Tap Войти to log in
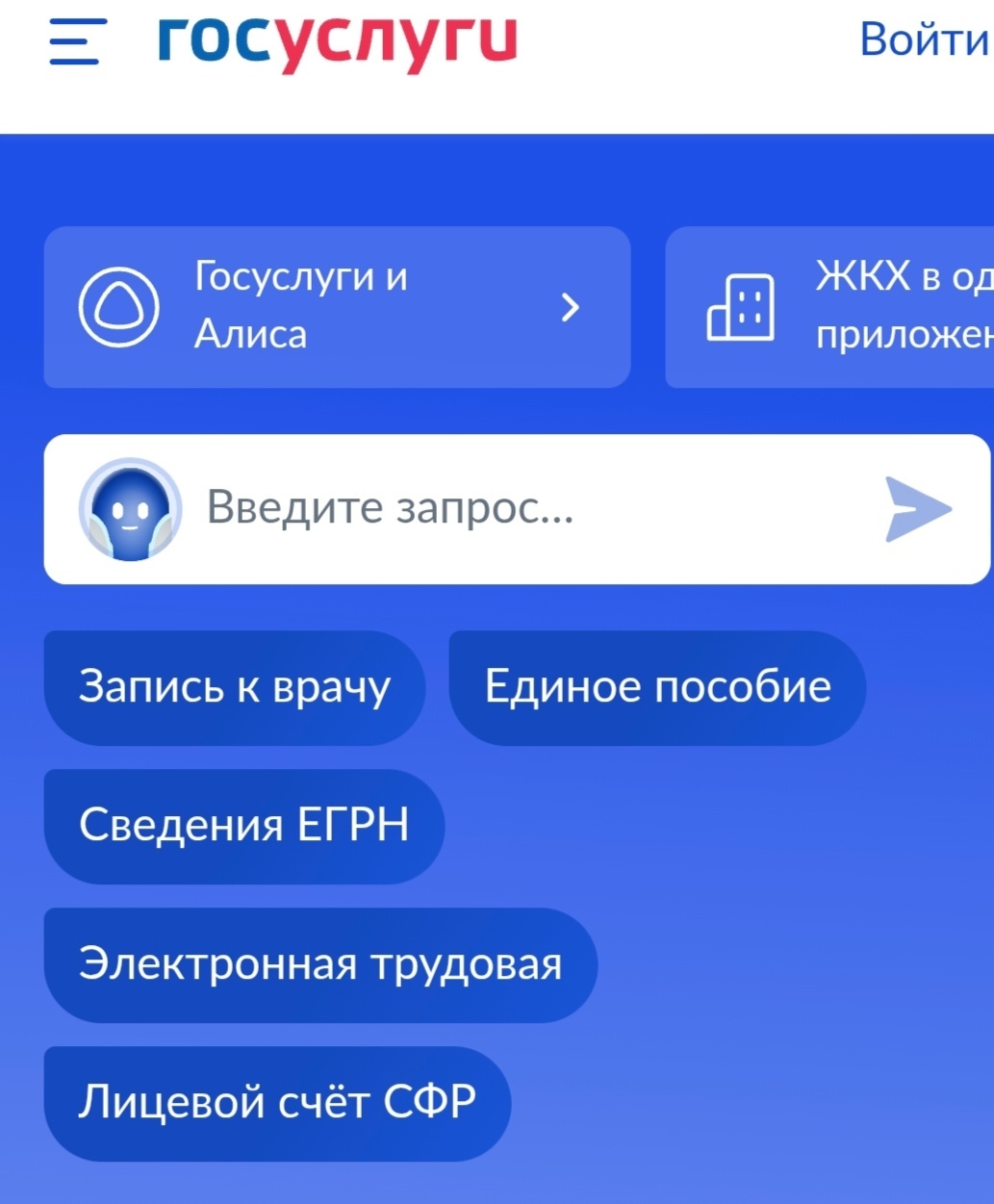Screen dimensions: 994x1204 tap(923, 39)
